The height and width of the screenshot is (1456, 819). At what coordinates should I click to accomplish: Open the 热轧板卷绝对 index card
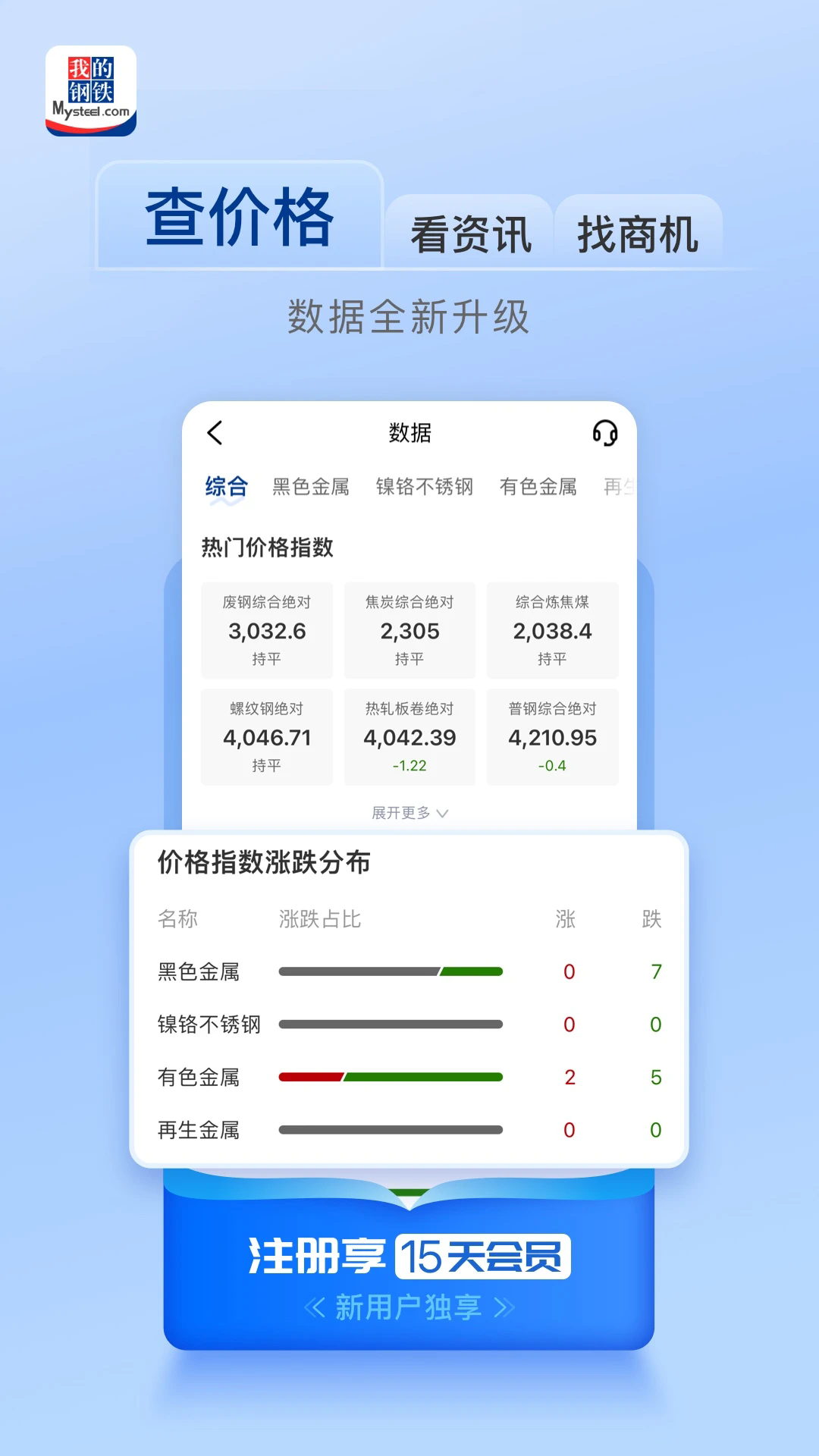pos(409,736)
